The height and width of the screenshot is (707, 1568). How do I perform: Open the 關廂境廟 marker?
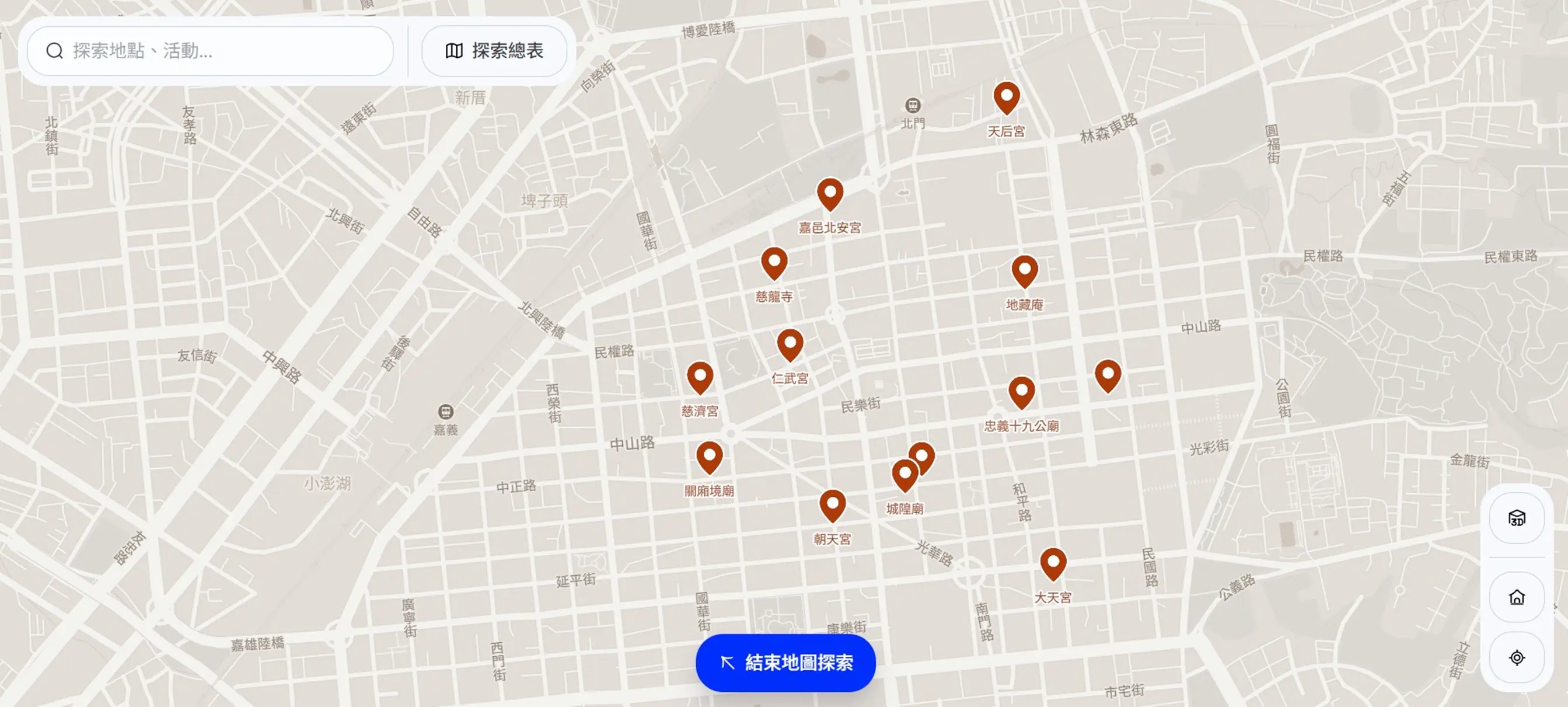point(709,457)
